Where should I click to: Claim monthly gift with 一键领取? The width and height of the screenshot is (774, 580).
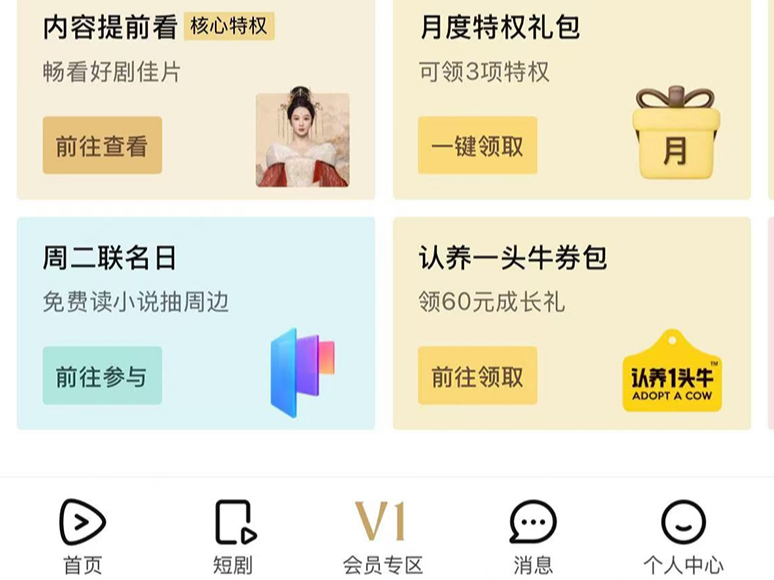(477, 146)
